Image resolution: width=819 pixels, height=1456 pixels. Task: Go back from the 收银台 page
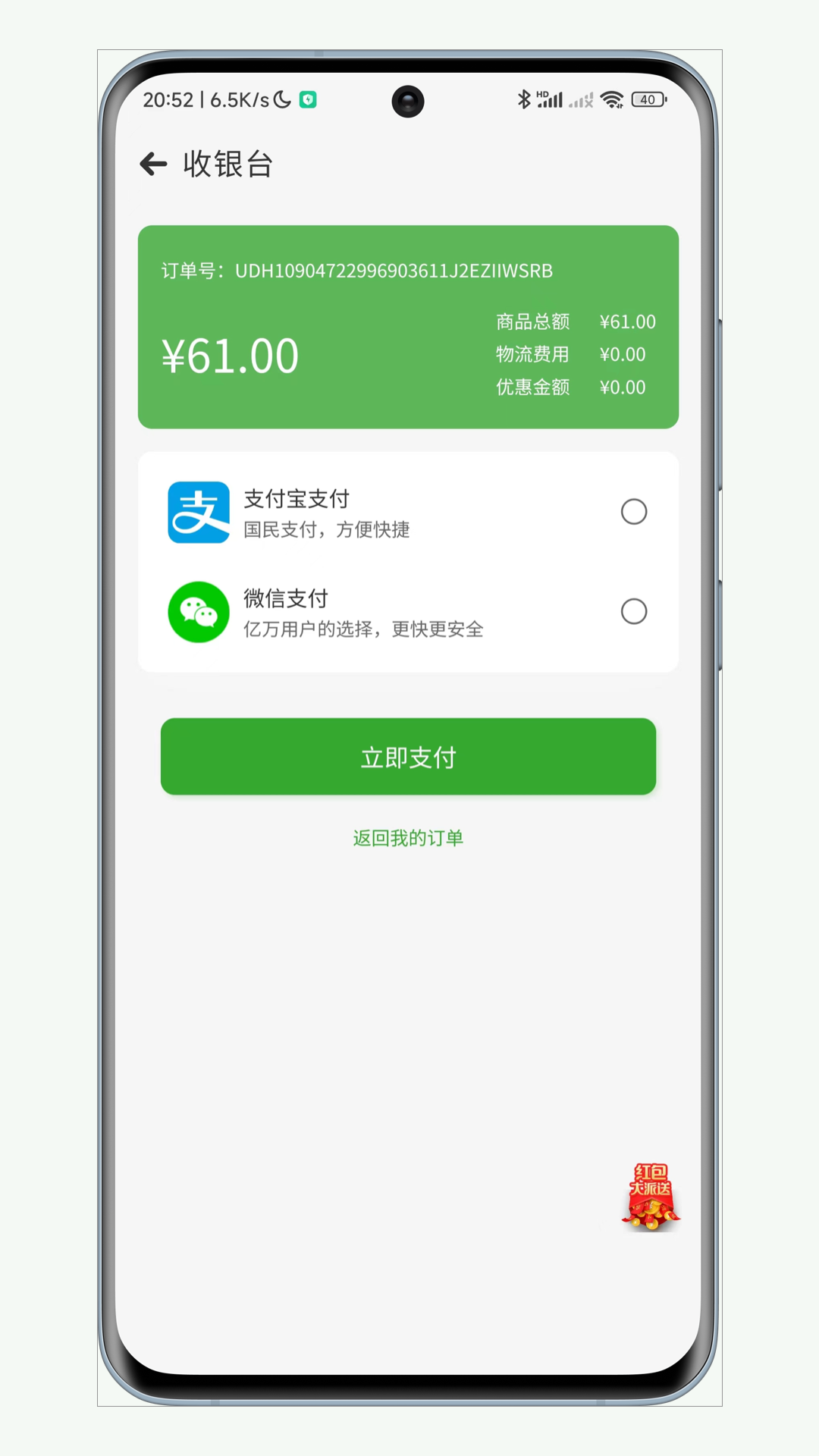point(154,164)
